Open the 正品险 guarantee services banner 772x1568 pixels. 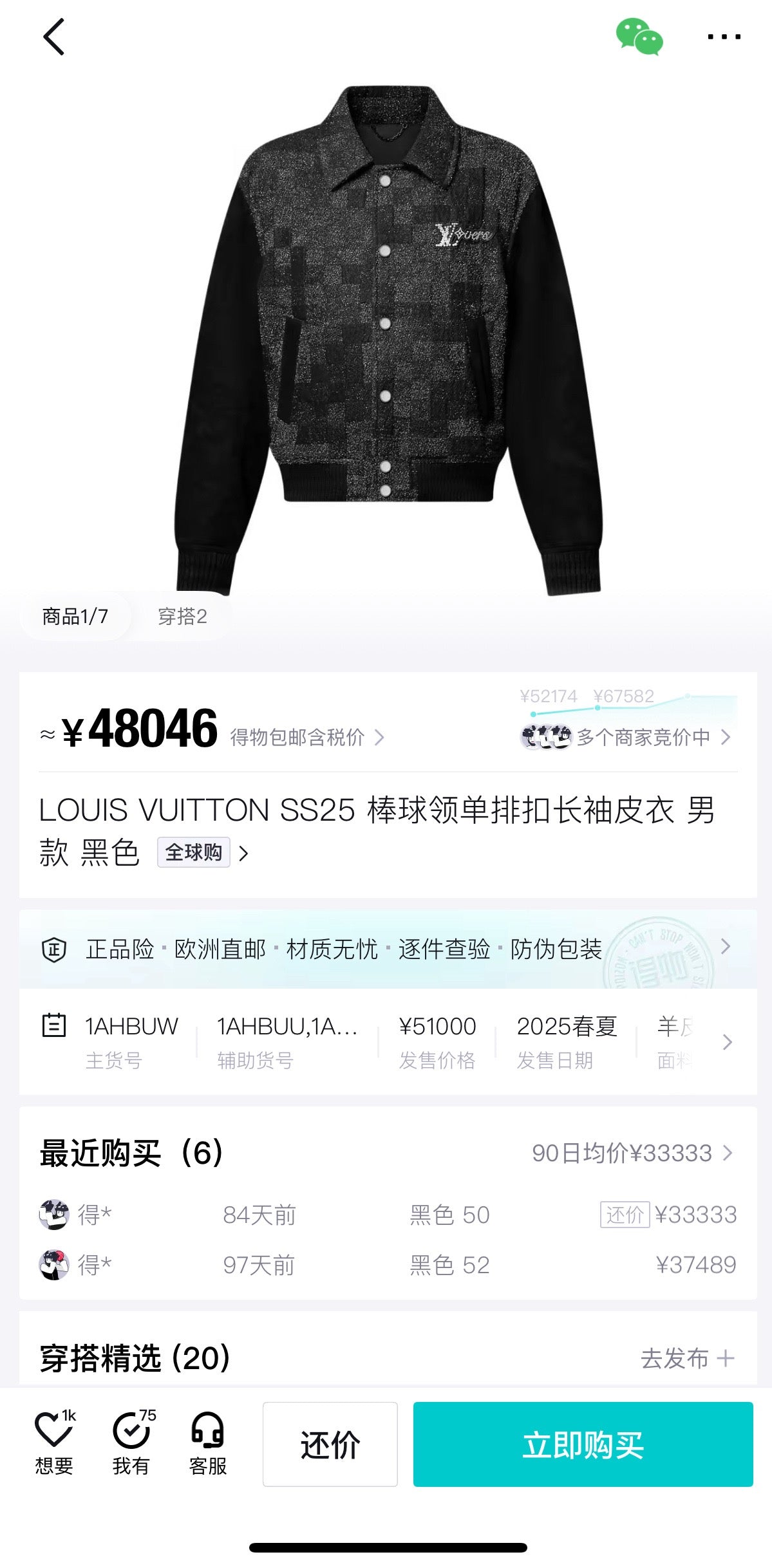[386, 949]
